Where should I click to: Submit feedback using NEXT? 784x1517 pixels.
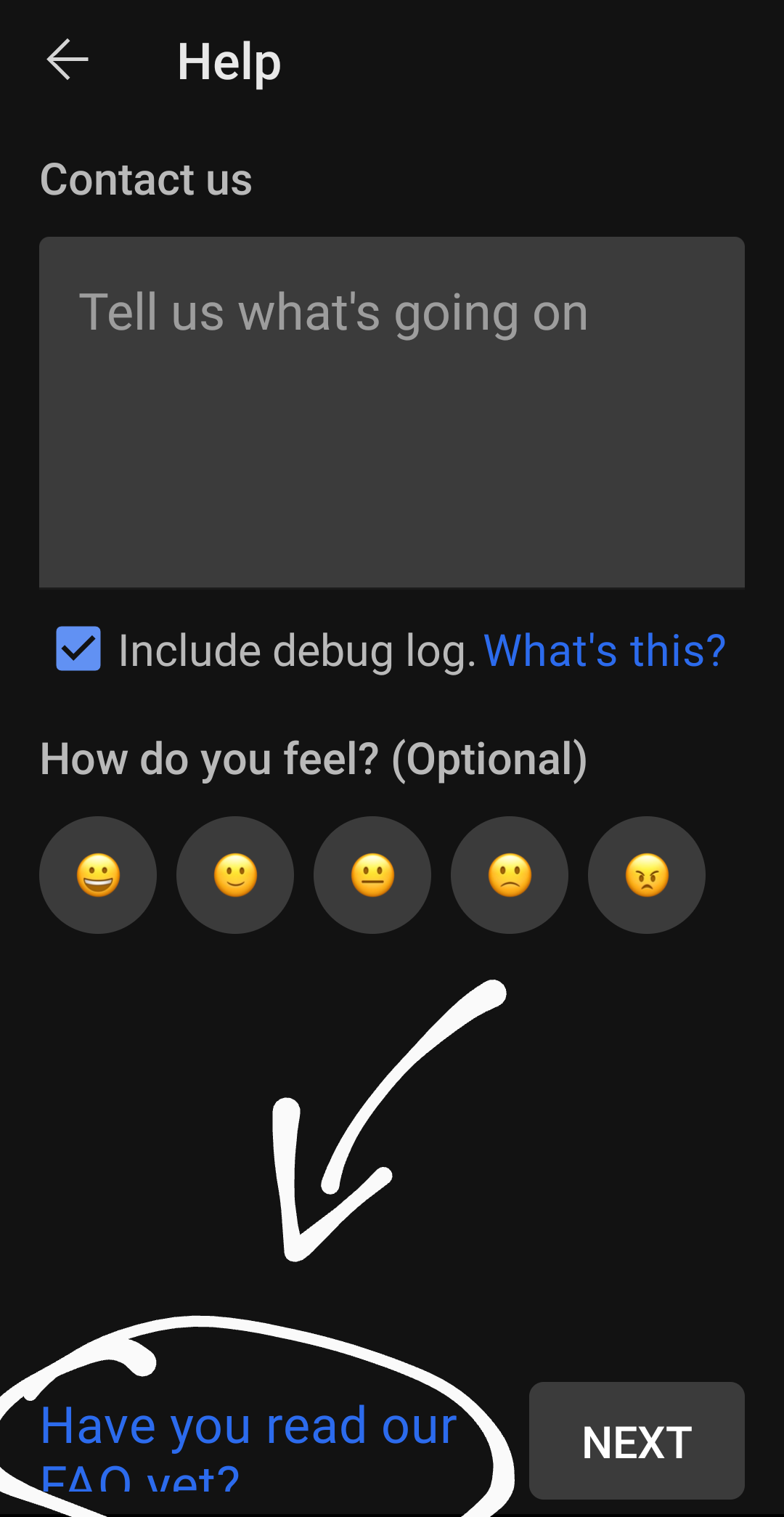click(637, 1441)
